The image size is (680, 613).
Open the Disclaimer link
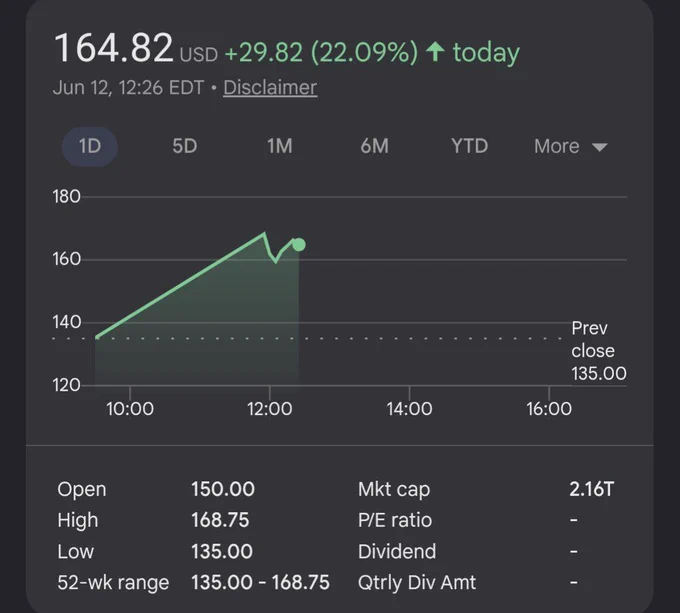[x=270, y=88]
